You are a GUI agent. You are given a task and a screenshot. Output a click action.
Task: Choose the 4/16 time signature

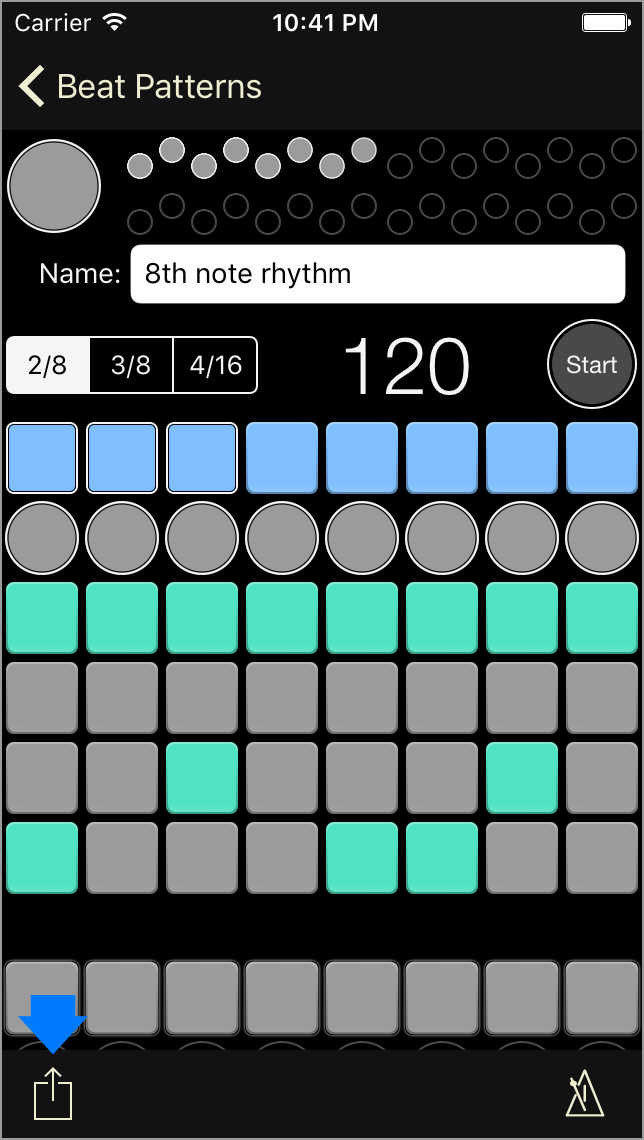(x=215, y=365)
